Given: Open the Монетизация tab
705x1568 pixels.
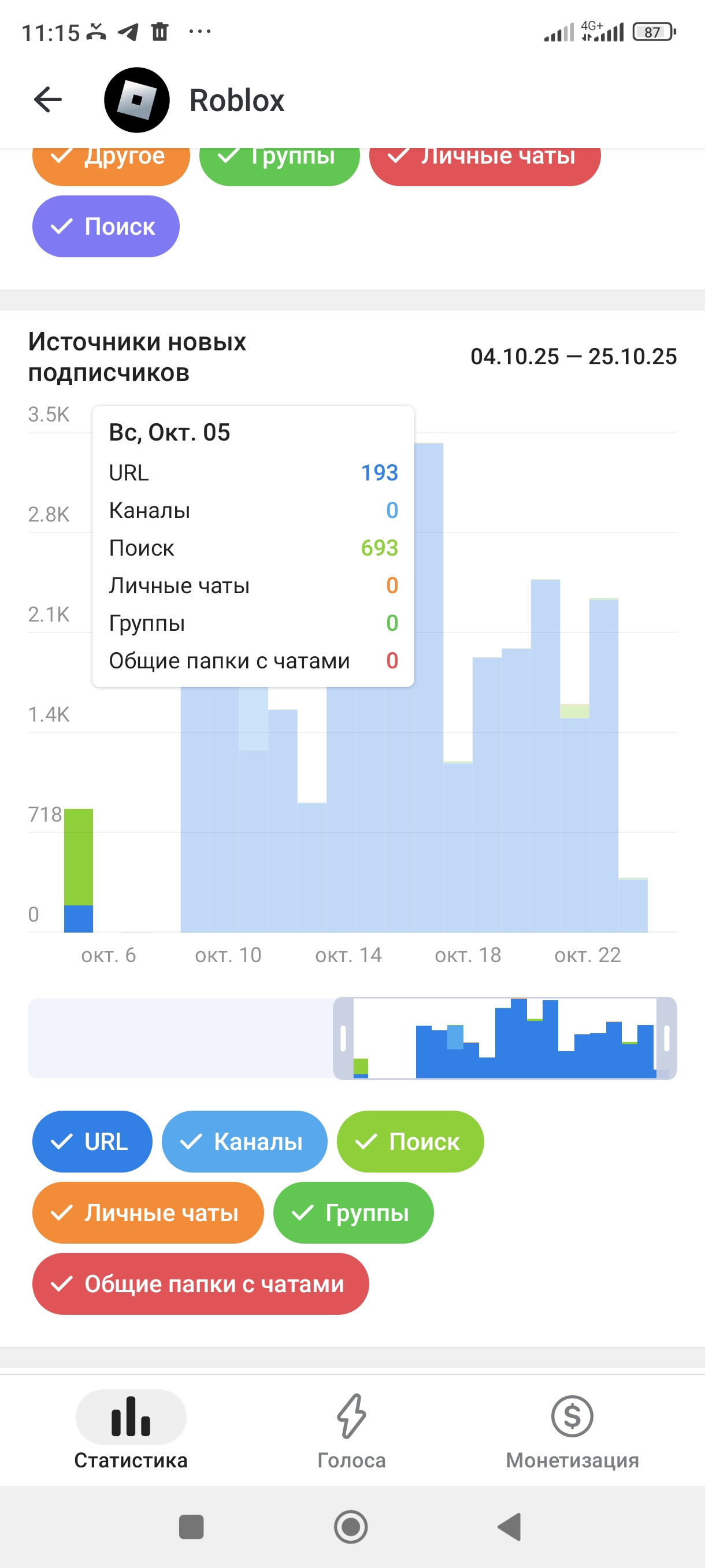Looking at the screenshot, I should pyautogui.click(x=572, y=1430).
